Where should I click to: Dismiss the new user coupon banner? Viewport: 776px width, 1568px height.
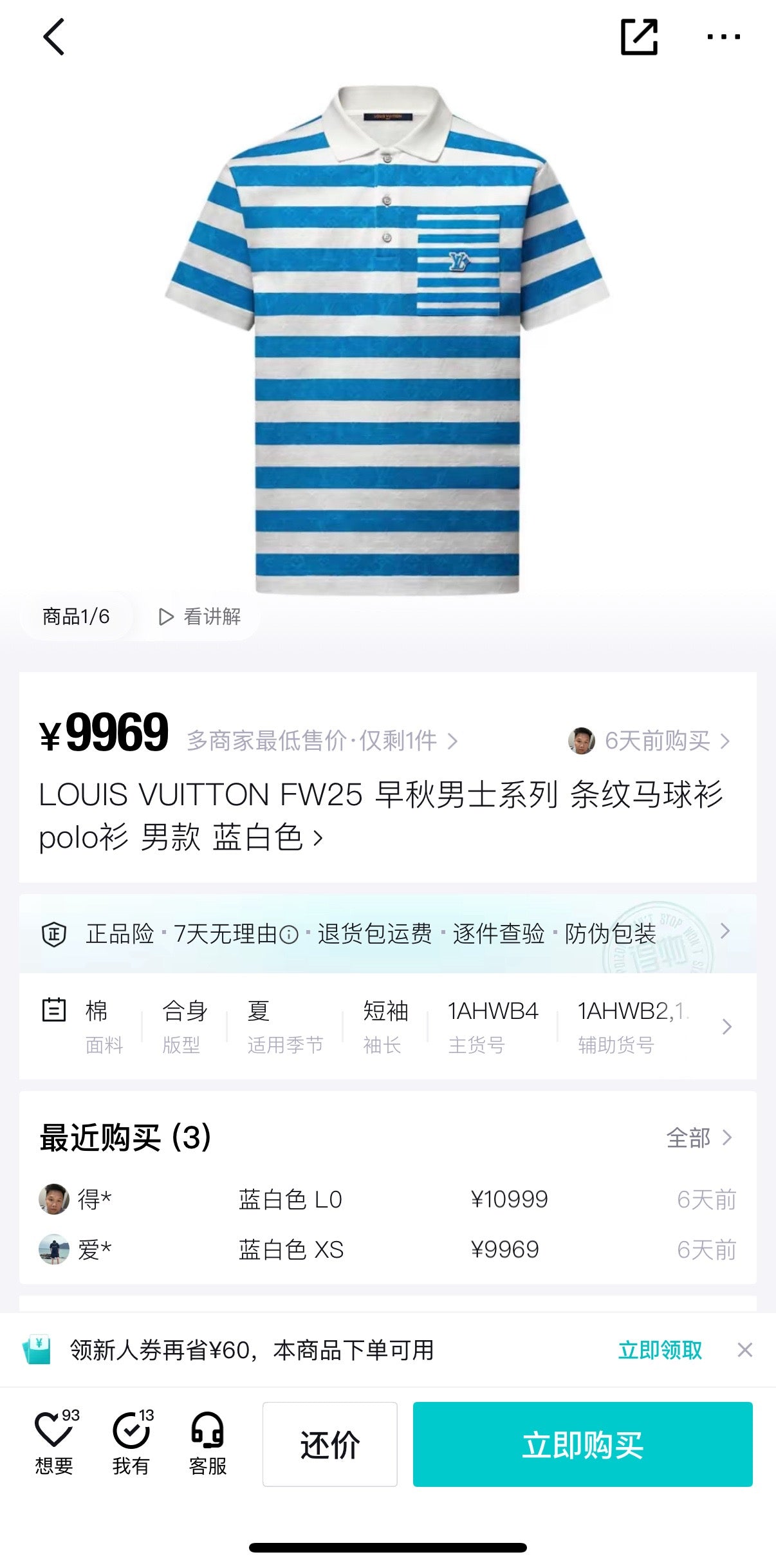click(x=745, y=1350)
